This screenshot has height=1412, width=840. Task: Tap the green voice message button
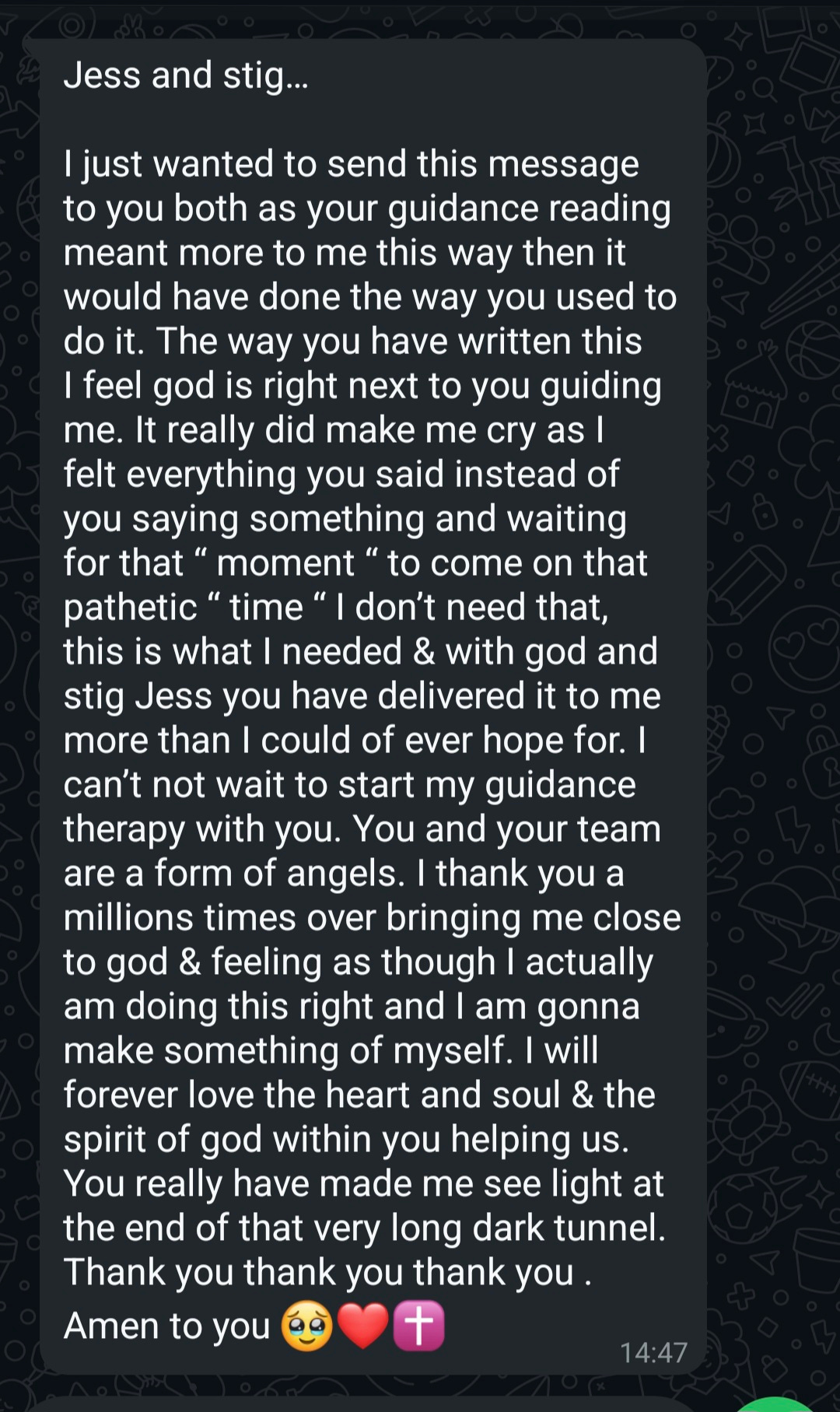775,1405
